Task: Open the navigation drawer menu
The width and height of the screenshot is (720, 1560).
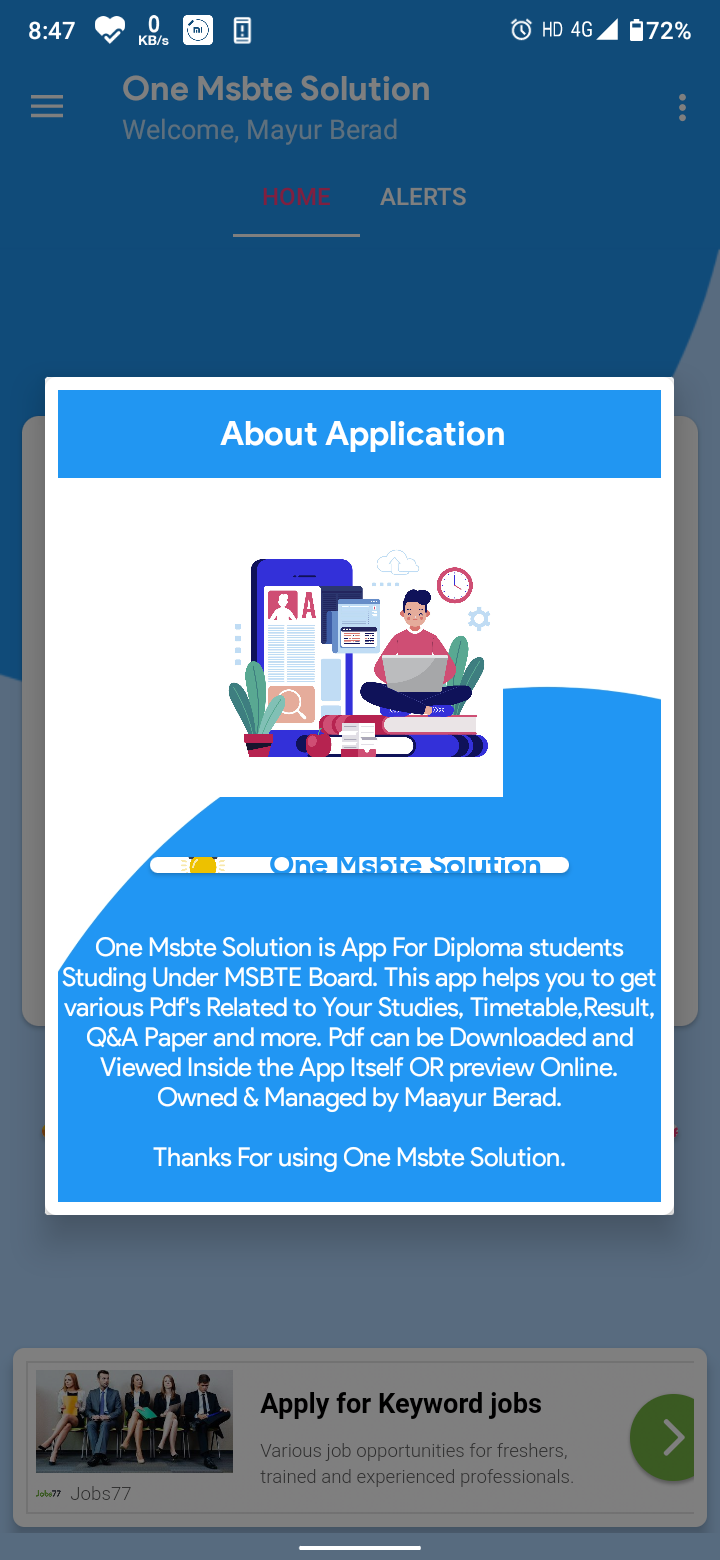Action: (47, 107)
